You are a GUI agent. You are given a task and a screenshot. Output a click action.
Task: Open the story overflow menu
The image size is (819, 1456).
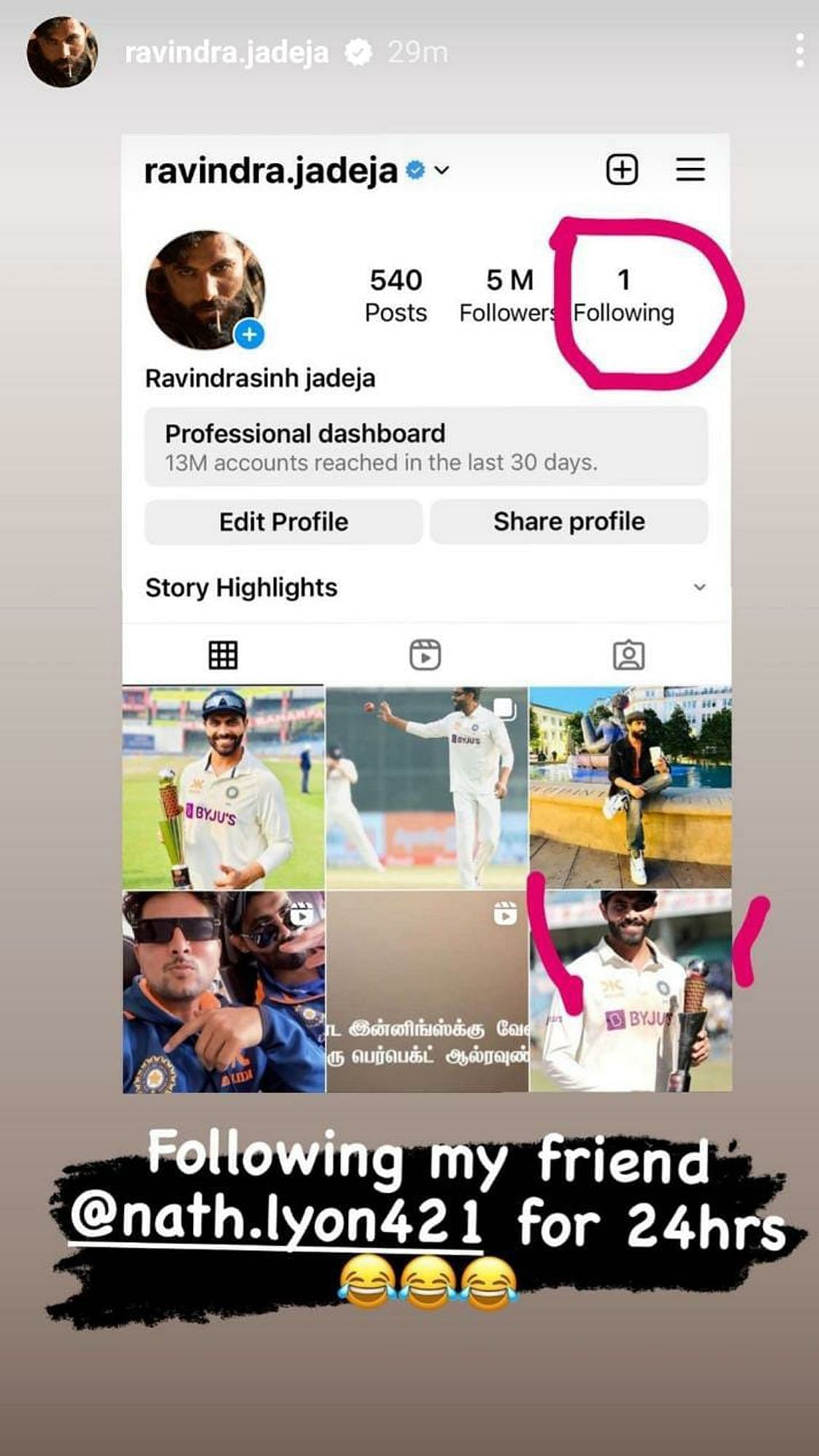[x=799, y=51]
